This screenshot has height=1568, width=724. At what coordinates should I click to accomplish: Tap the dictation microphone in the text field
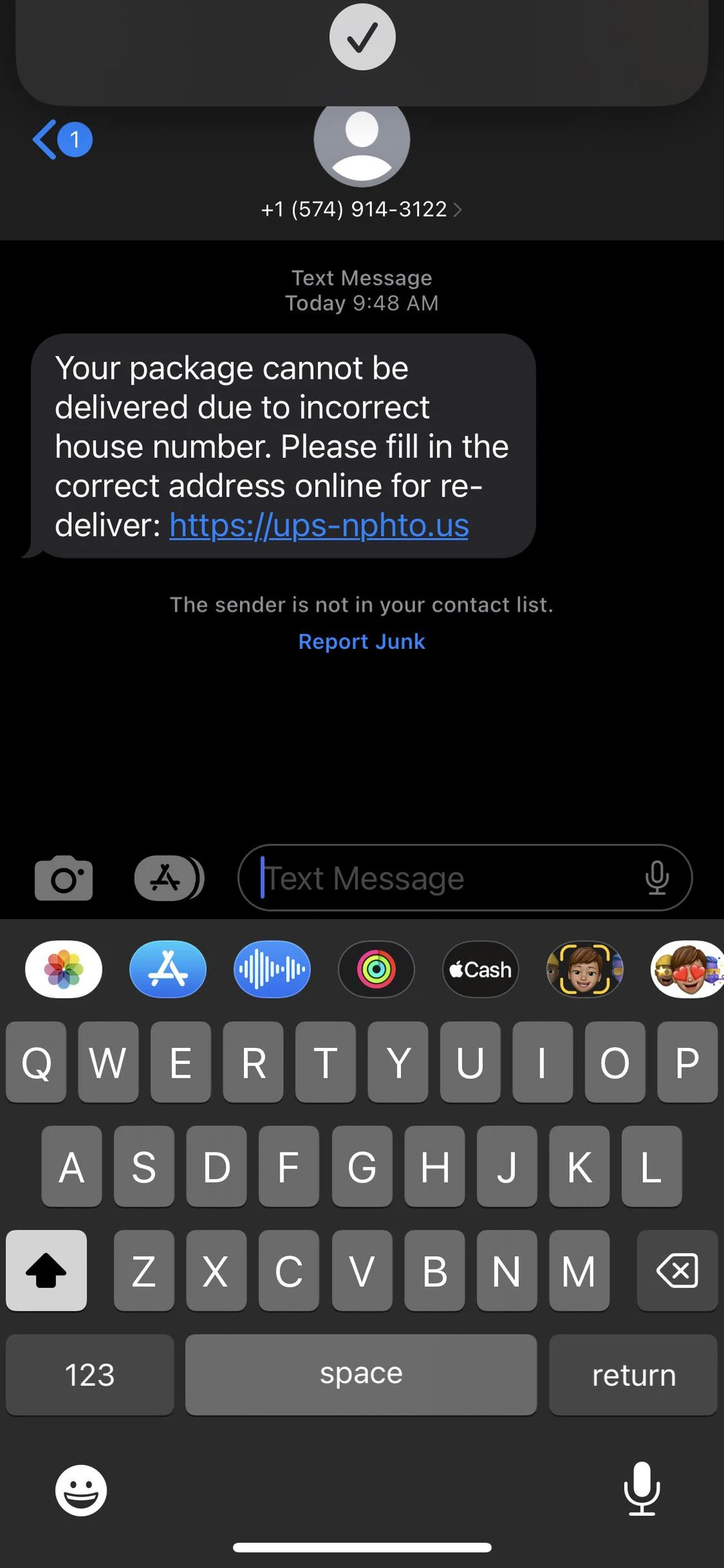(658, 878)
